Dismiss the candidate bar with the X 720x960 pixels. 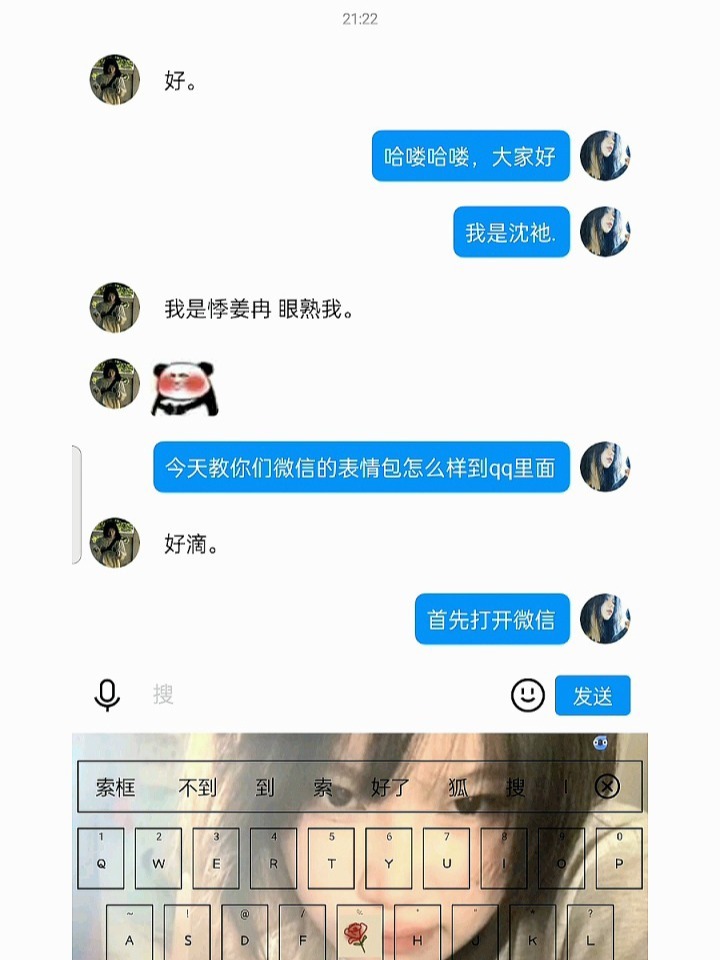607,786
